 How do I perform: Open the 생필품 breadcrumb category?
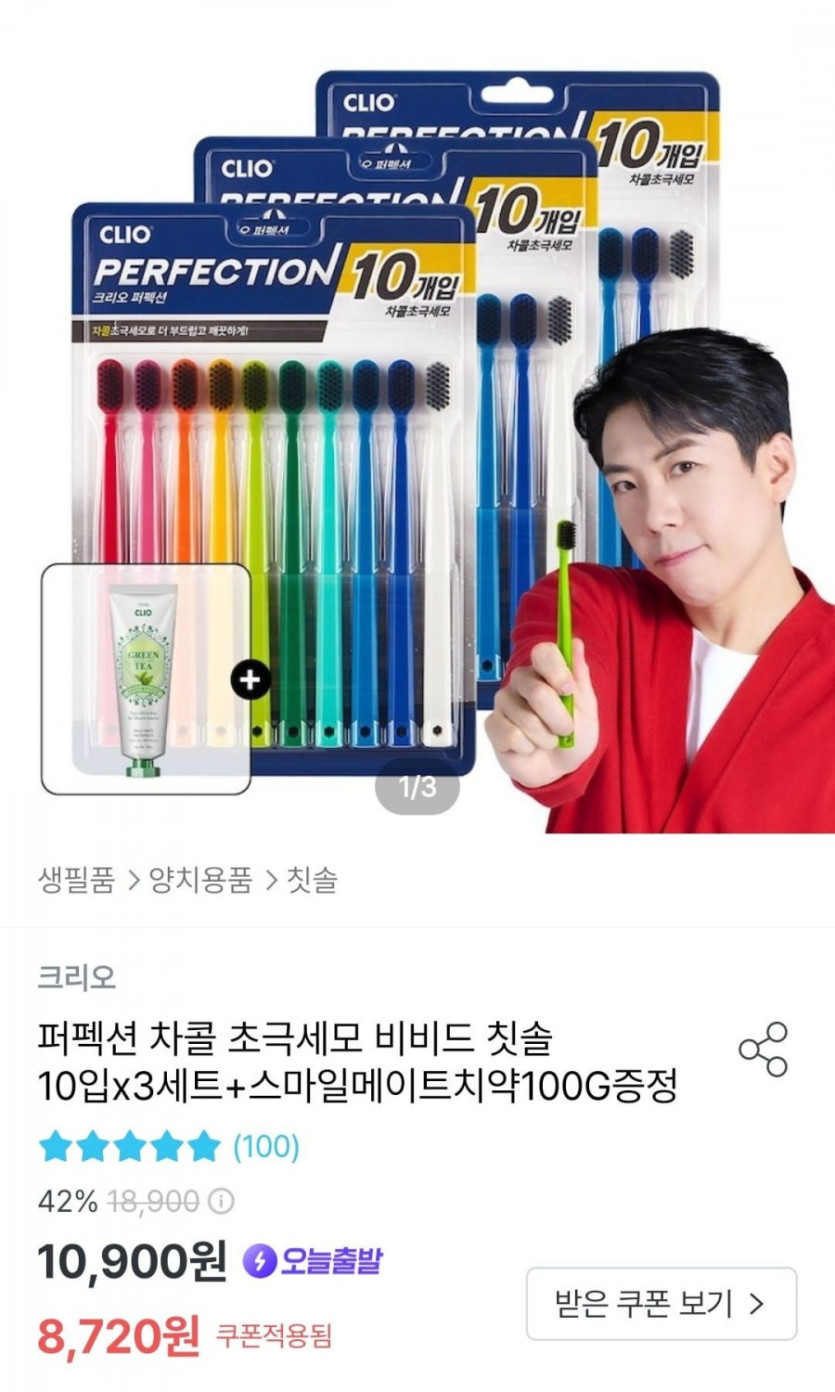pyautogui.click(x=76, y=880)
